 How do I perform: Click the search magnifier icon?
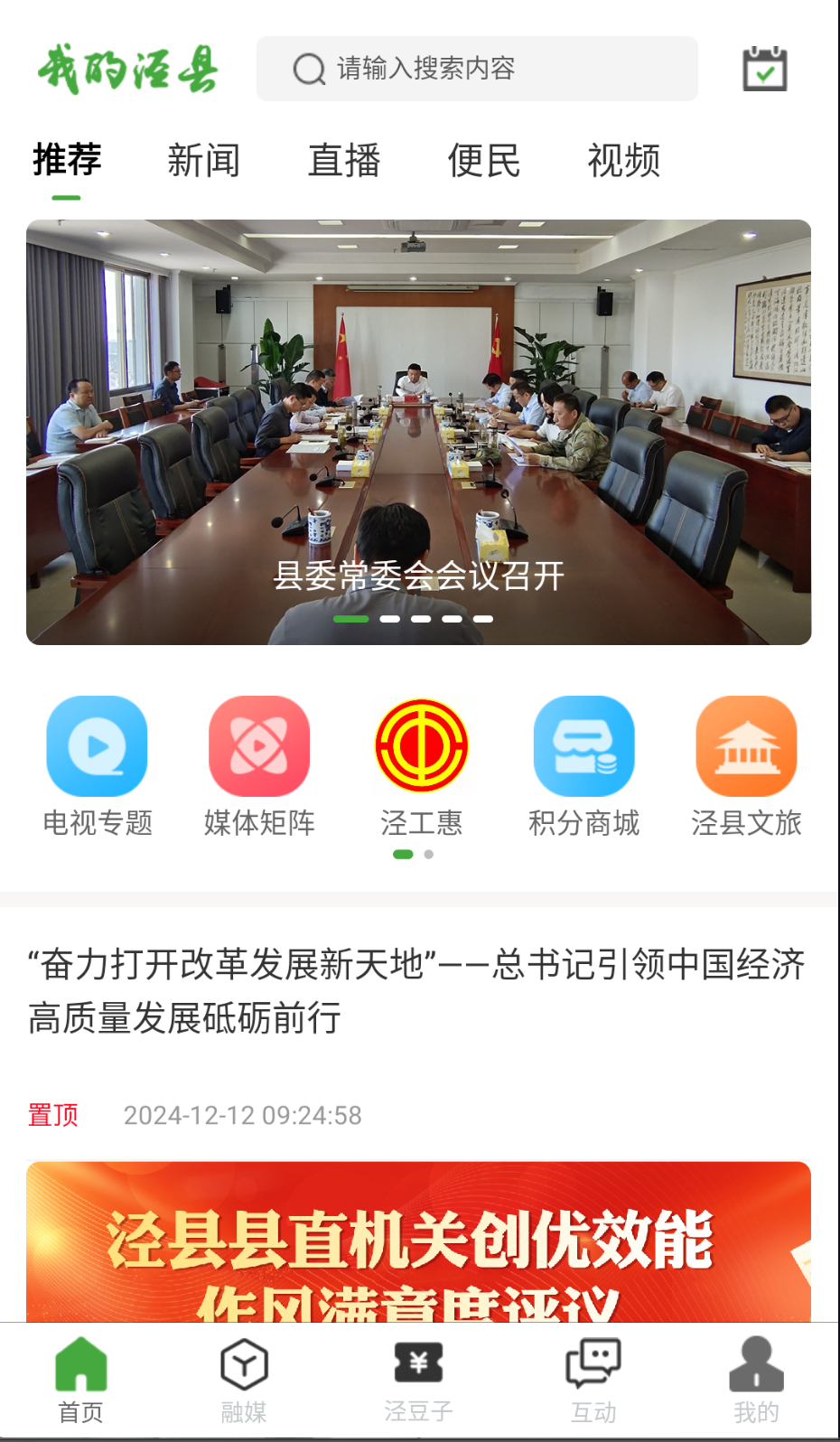pyautogui.click(x=307, y=68)
